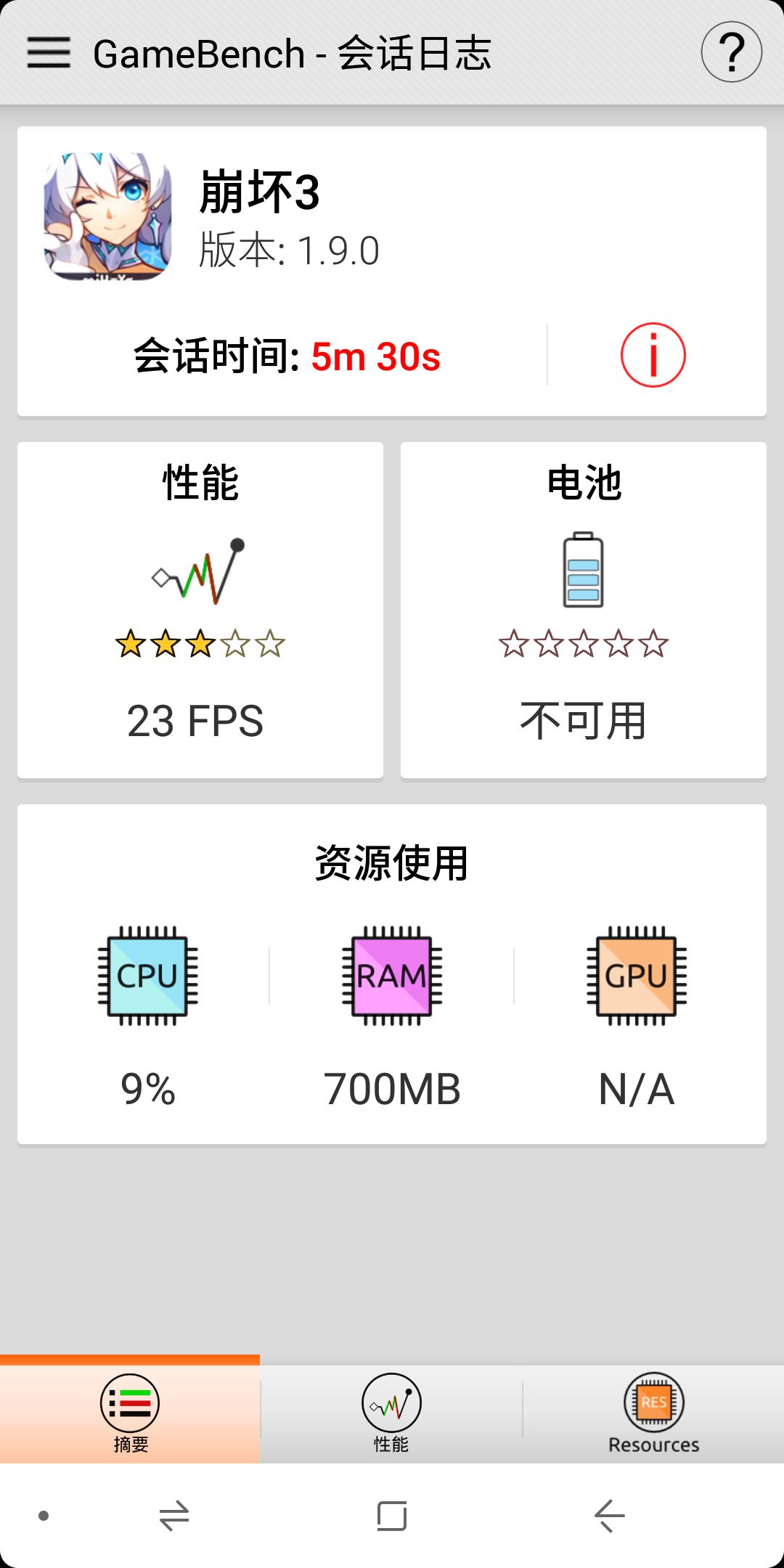Click the 不可用 battery result

(583, 719)
